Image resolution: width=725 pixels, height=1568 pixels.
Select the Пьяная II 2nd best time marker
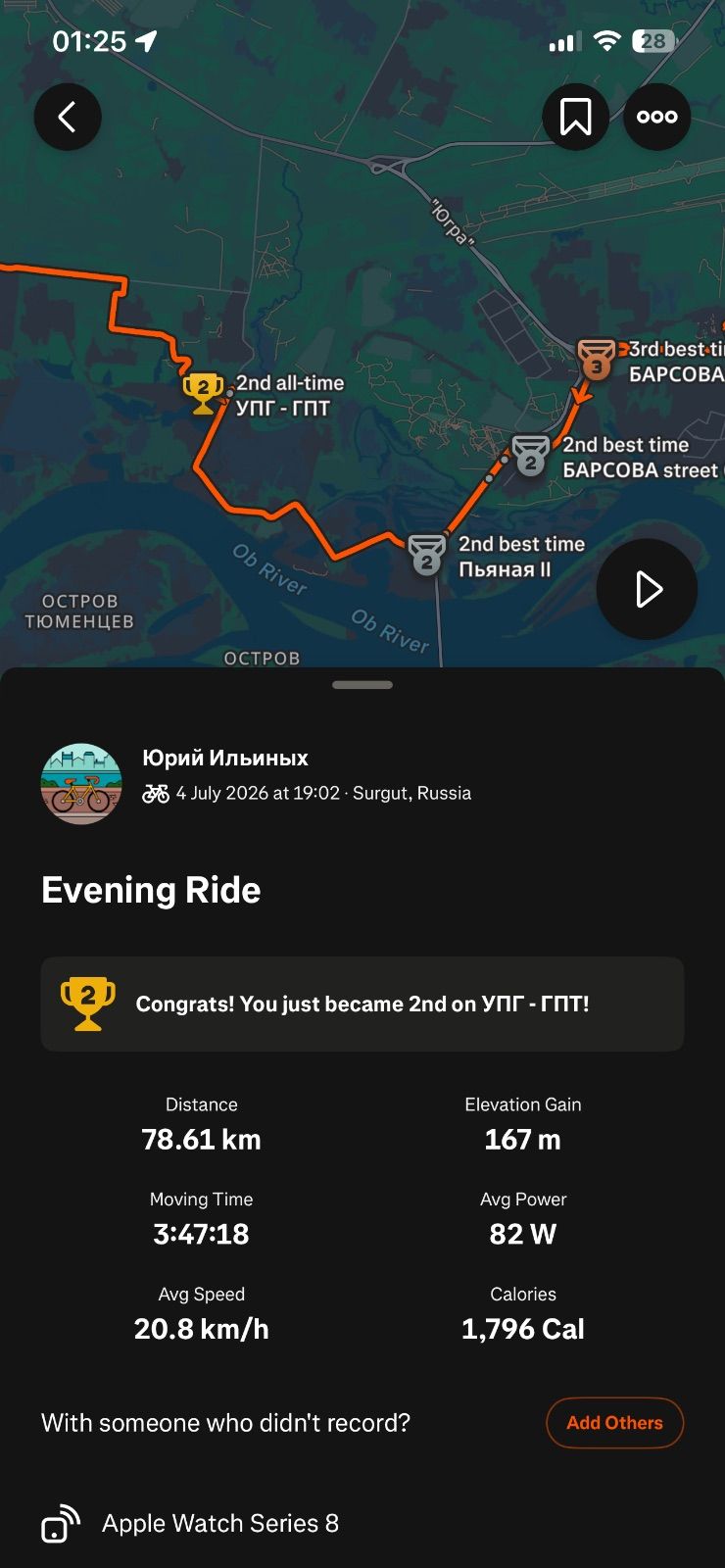(x=427, y=556)
